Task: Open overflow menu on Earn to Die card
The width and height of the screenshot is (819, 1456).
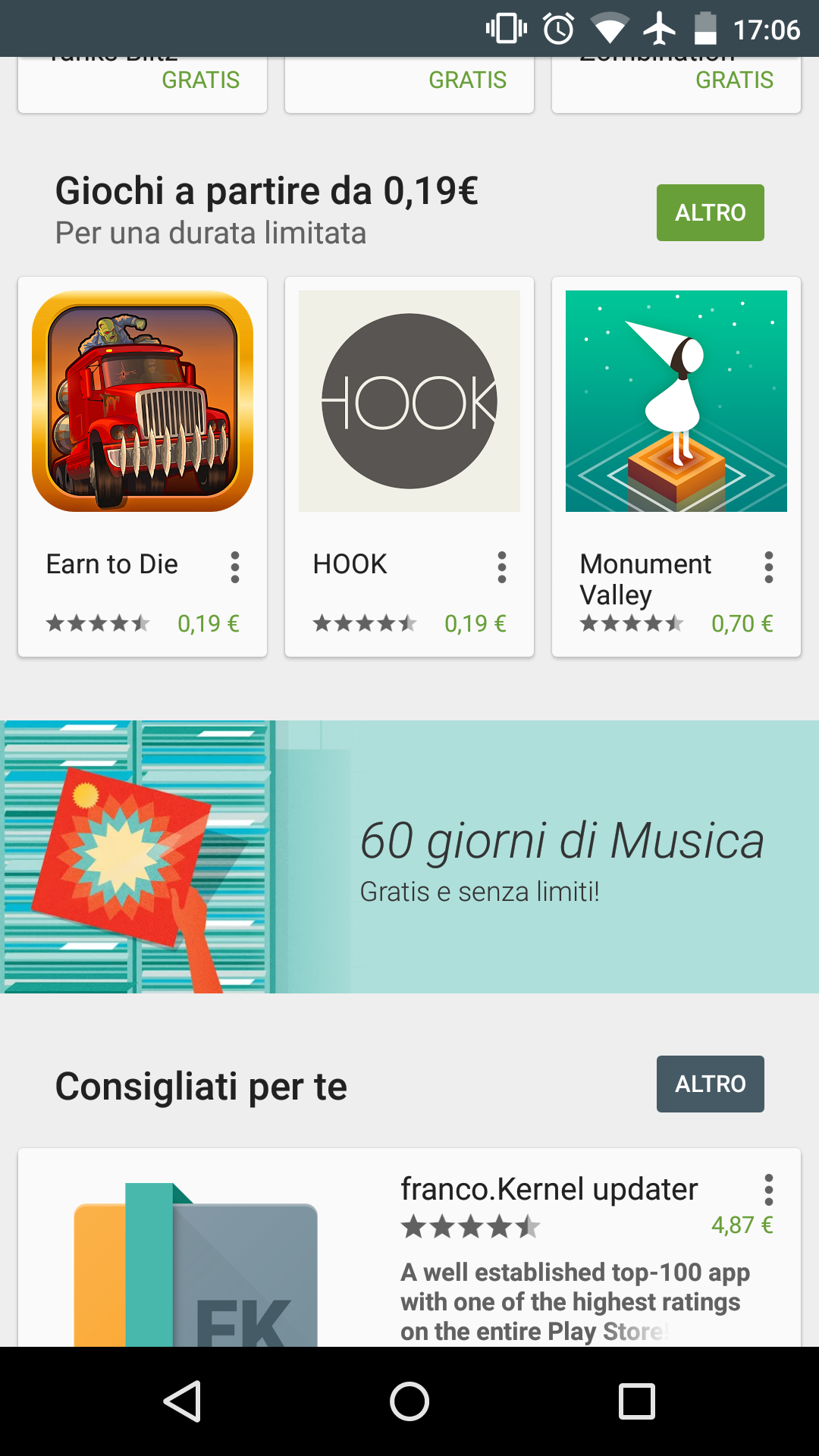Action: [x=235, y=567]
